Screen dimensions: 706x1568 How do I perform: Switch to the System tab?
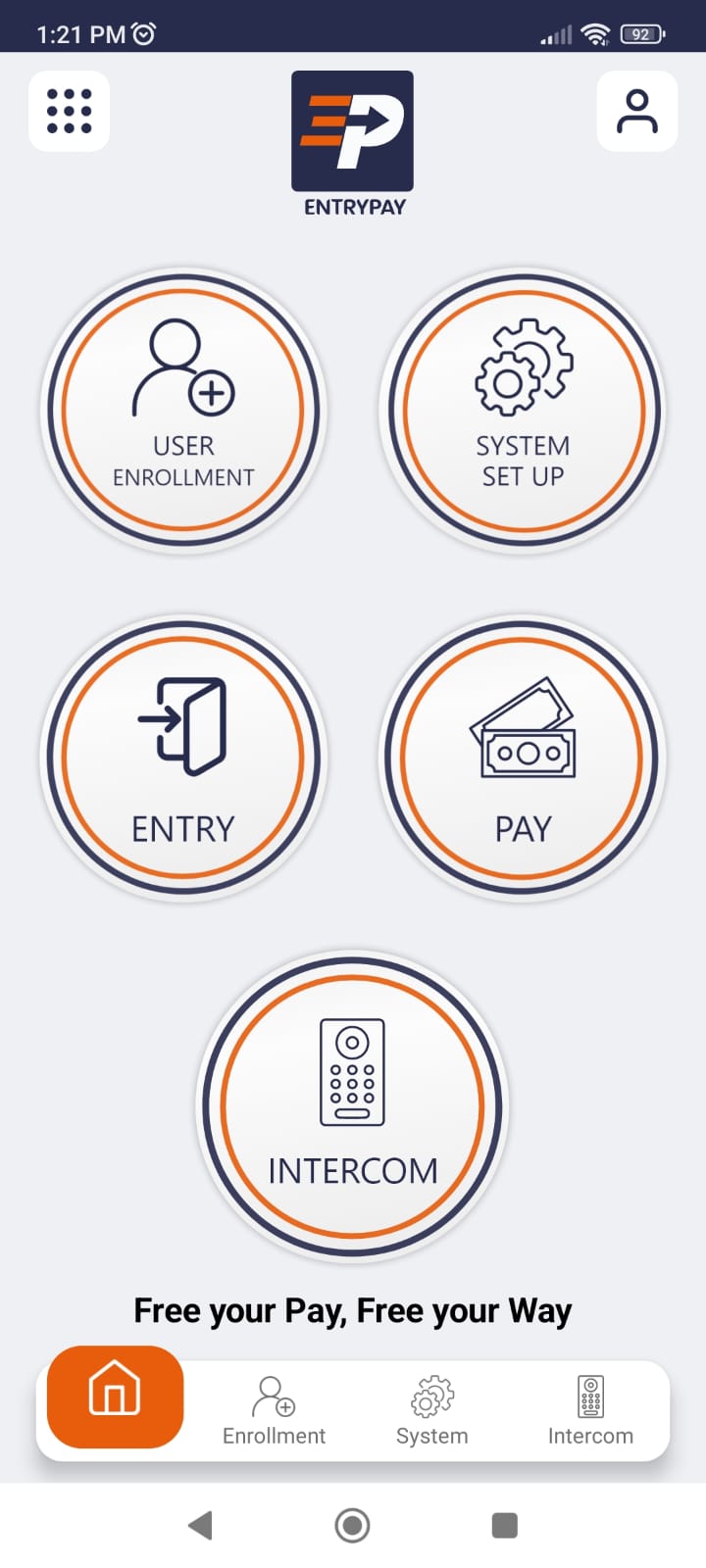coord(431,1411)
